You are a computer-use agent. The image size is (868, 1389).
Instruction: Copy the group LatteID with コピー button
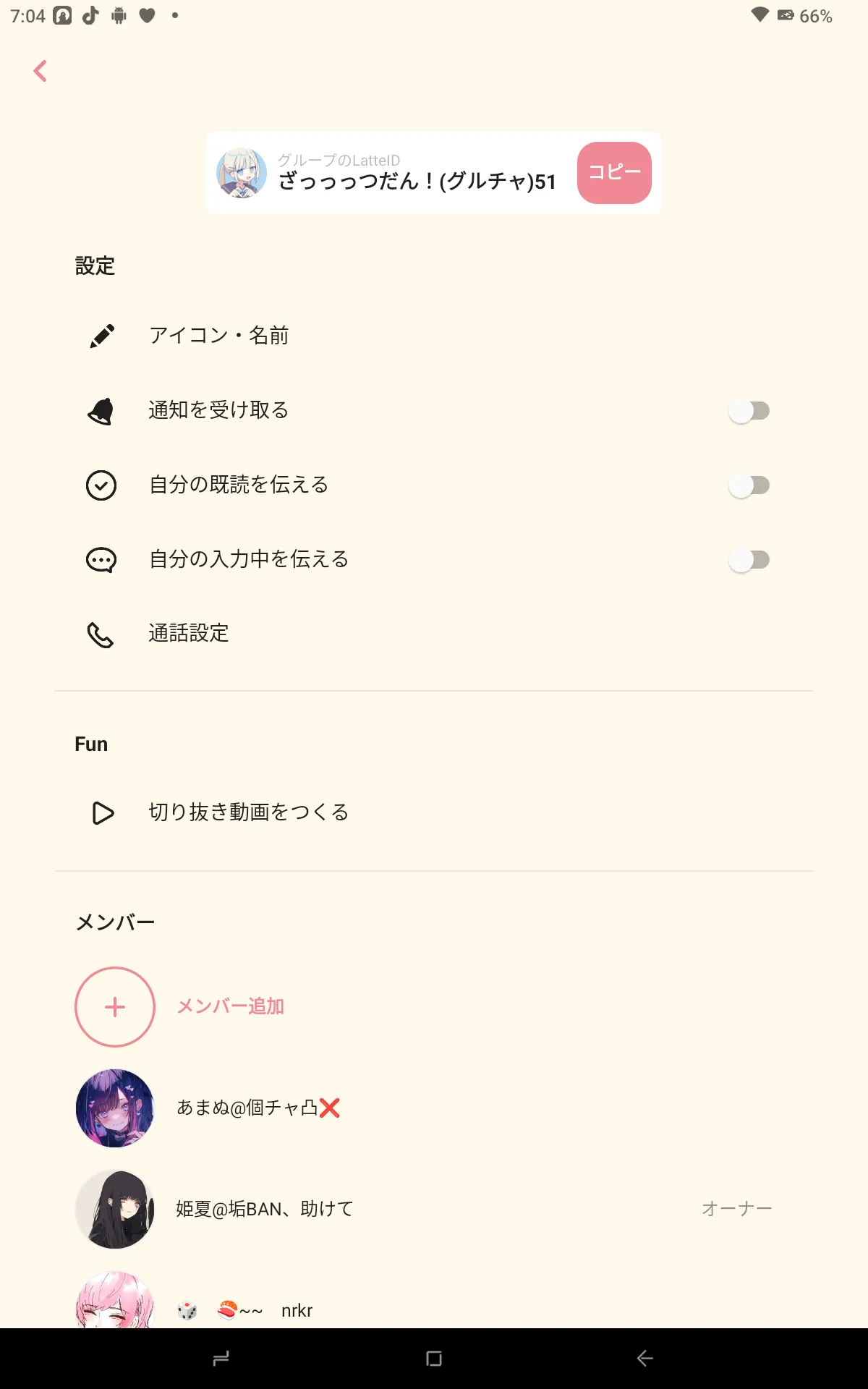click(x=614, y=173)
